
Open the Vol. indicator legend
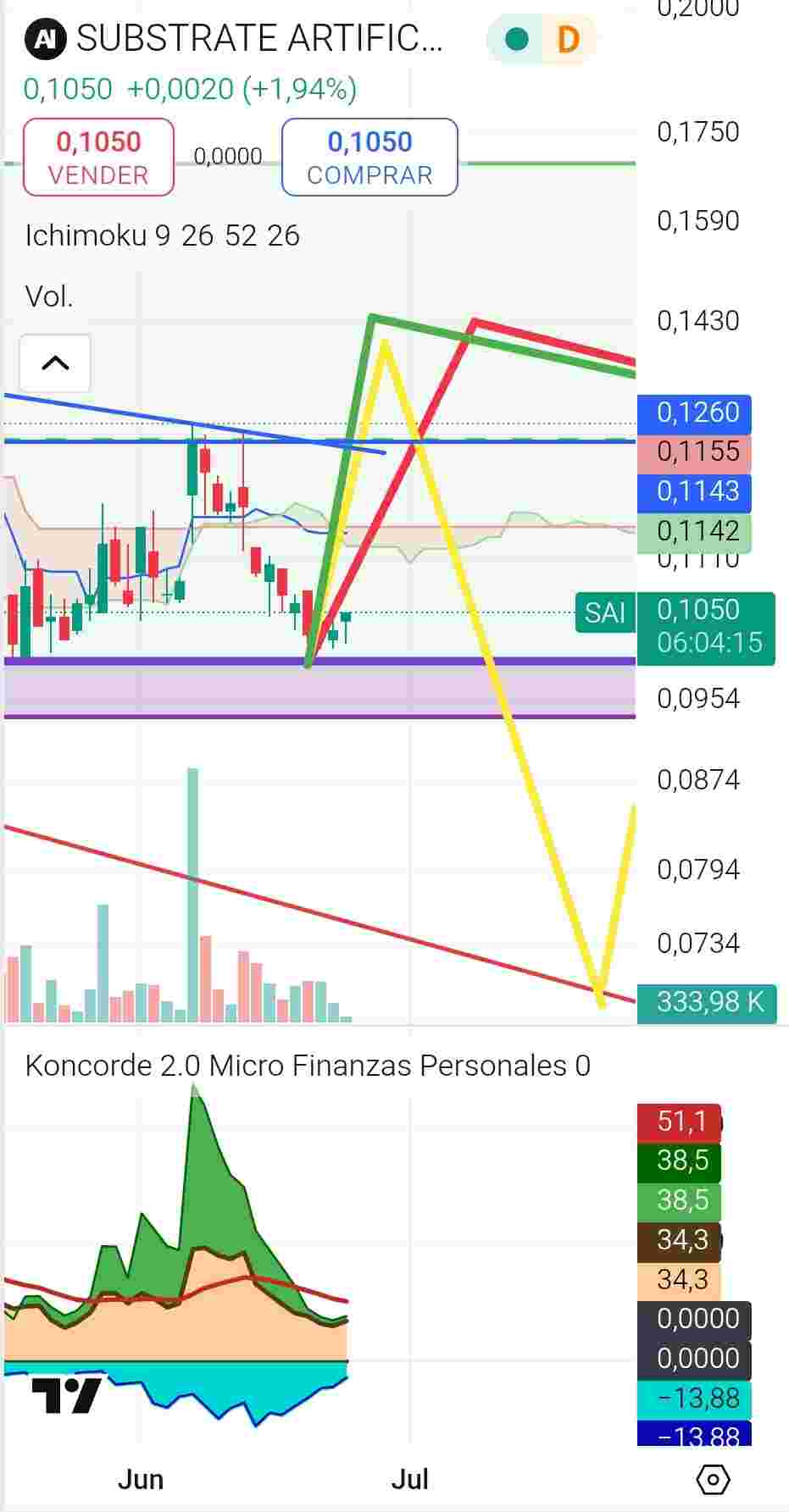[x=49, y=296]
